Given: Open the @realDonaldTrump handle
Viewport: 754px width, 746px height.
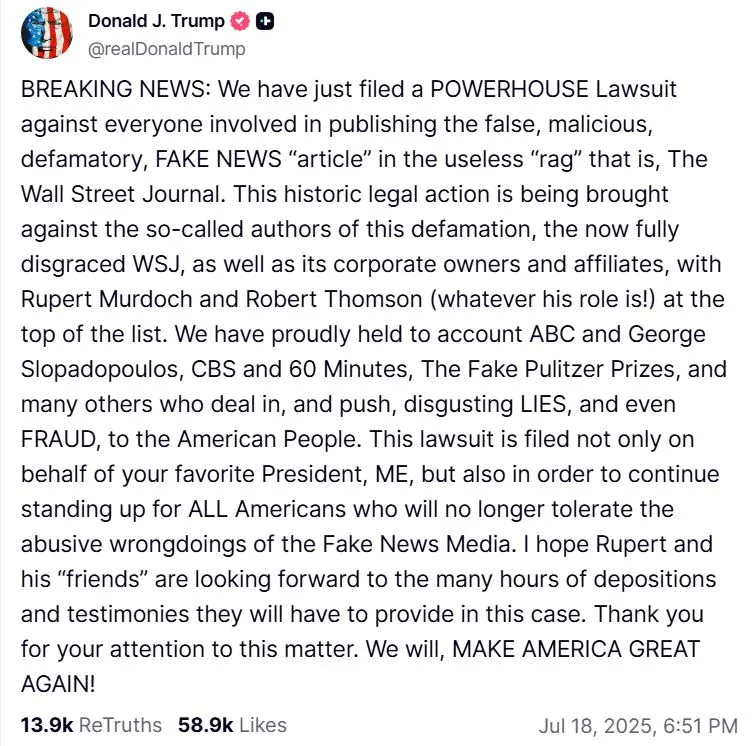Looking at the screenshot, I should click(x=166, y=47).
